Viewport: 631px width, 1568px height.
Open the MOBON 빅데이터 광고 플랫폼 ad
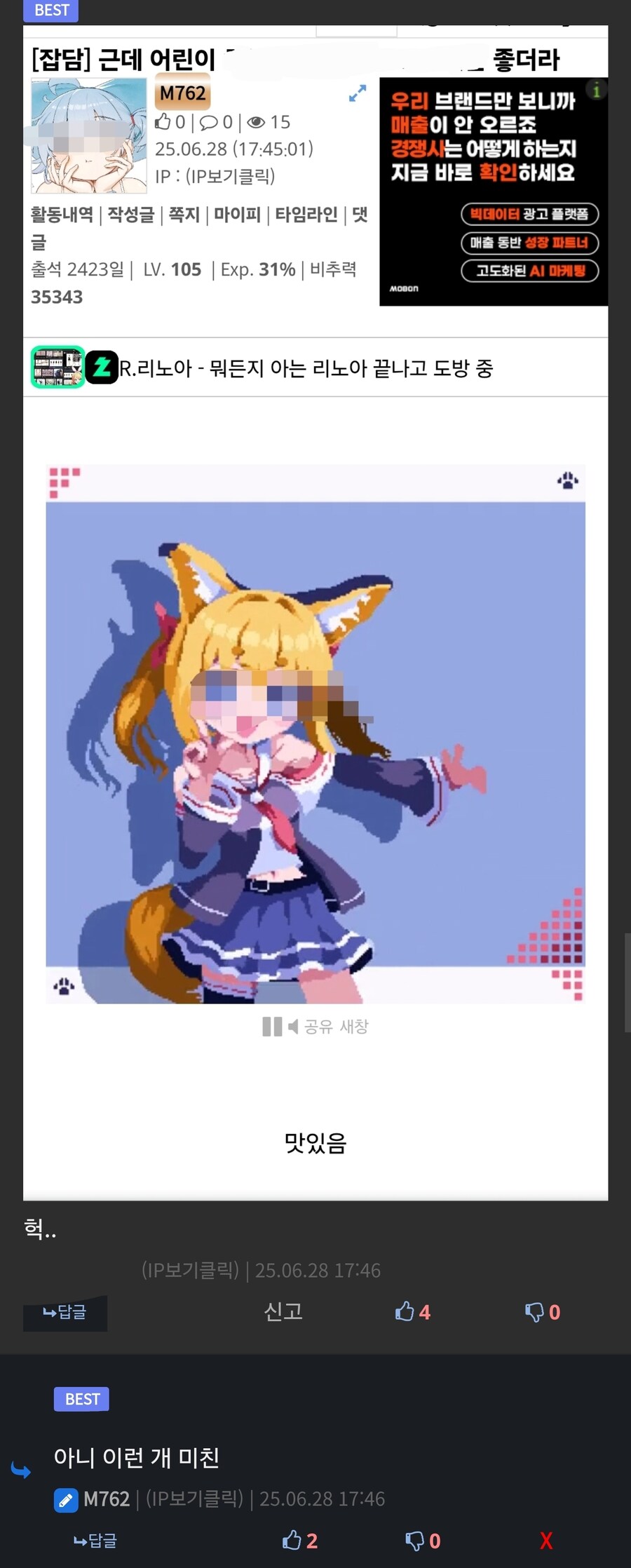529,214
